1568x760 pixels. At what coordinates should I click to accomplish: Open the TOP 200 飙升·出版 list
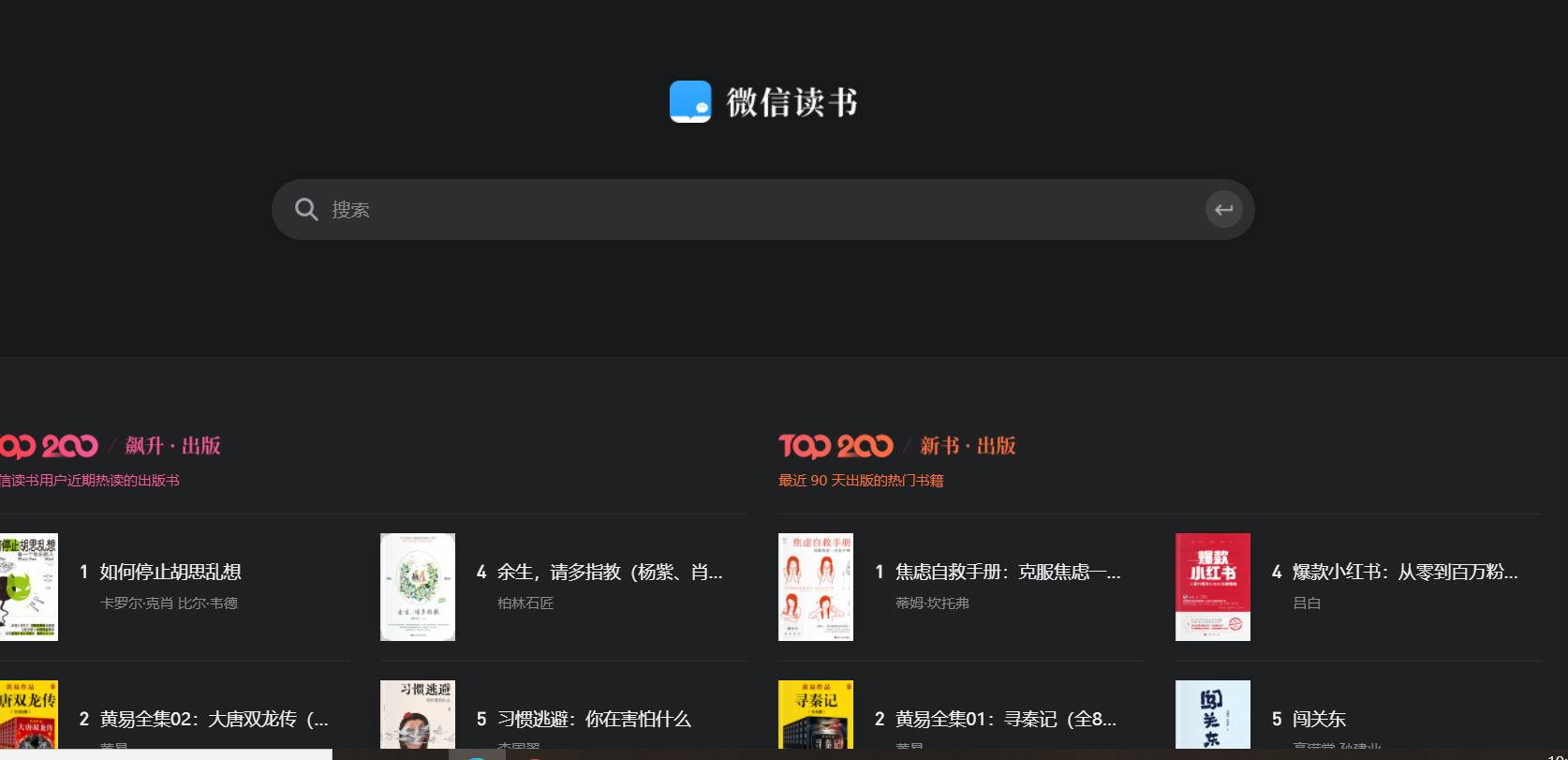pos(112,446)
